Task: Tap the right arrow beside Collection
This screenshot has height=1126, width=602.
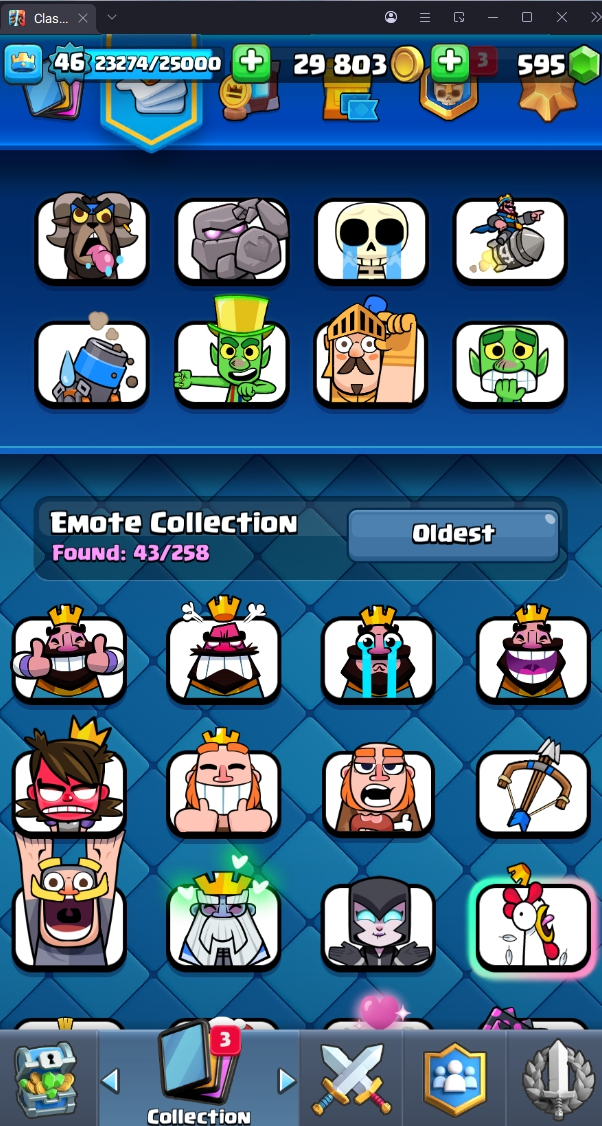Action: (x=287, y=1080)
